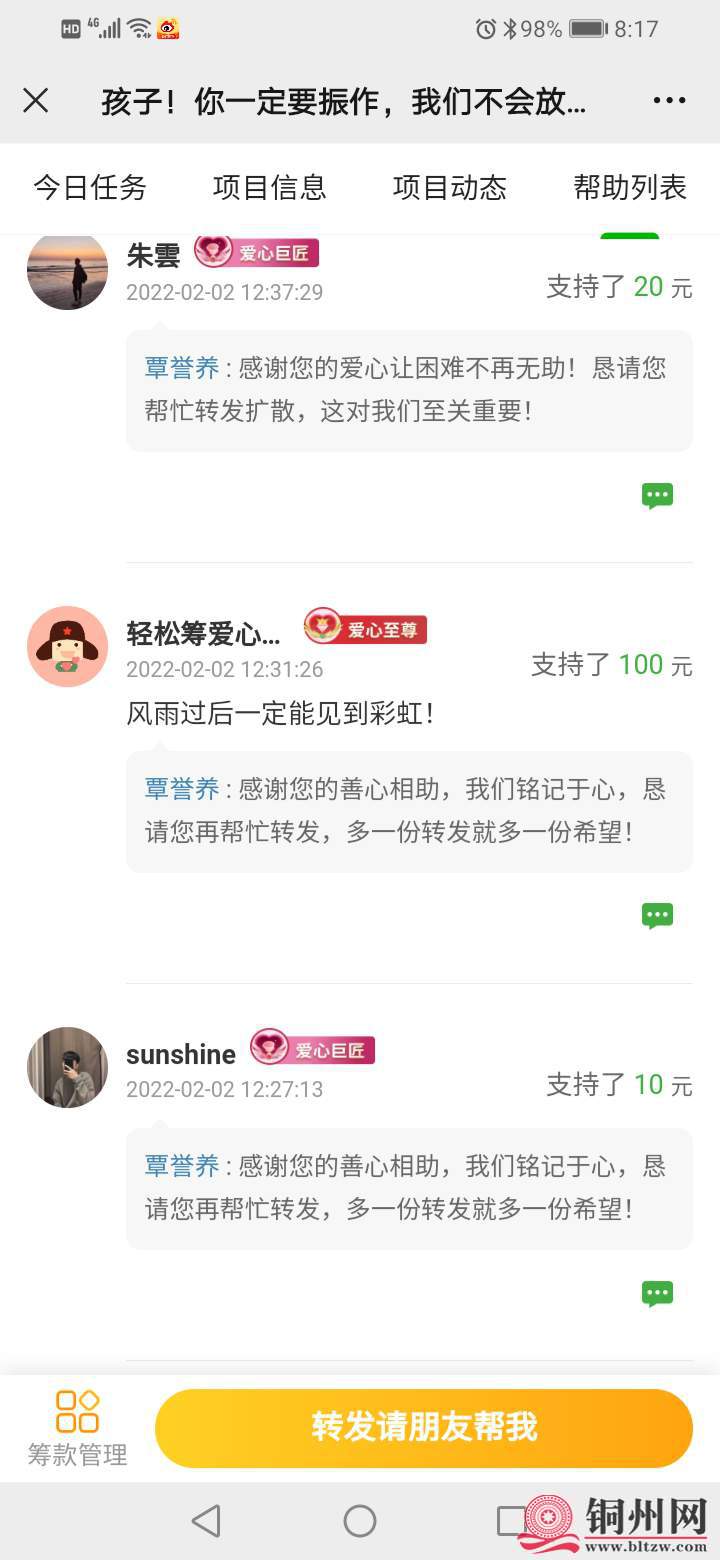Image resolution: width=720 pixels, height=1560 pixels.
Task: Tap the green comment bubble under 朱雲's donation
Action: click(657, 496)
